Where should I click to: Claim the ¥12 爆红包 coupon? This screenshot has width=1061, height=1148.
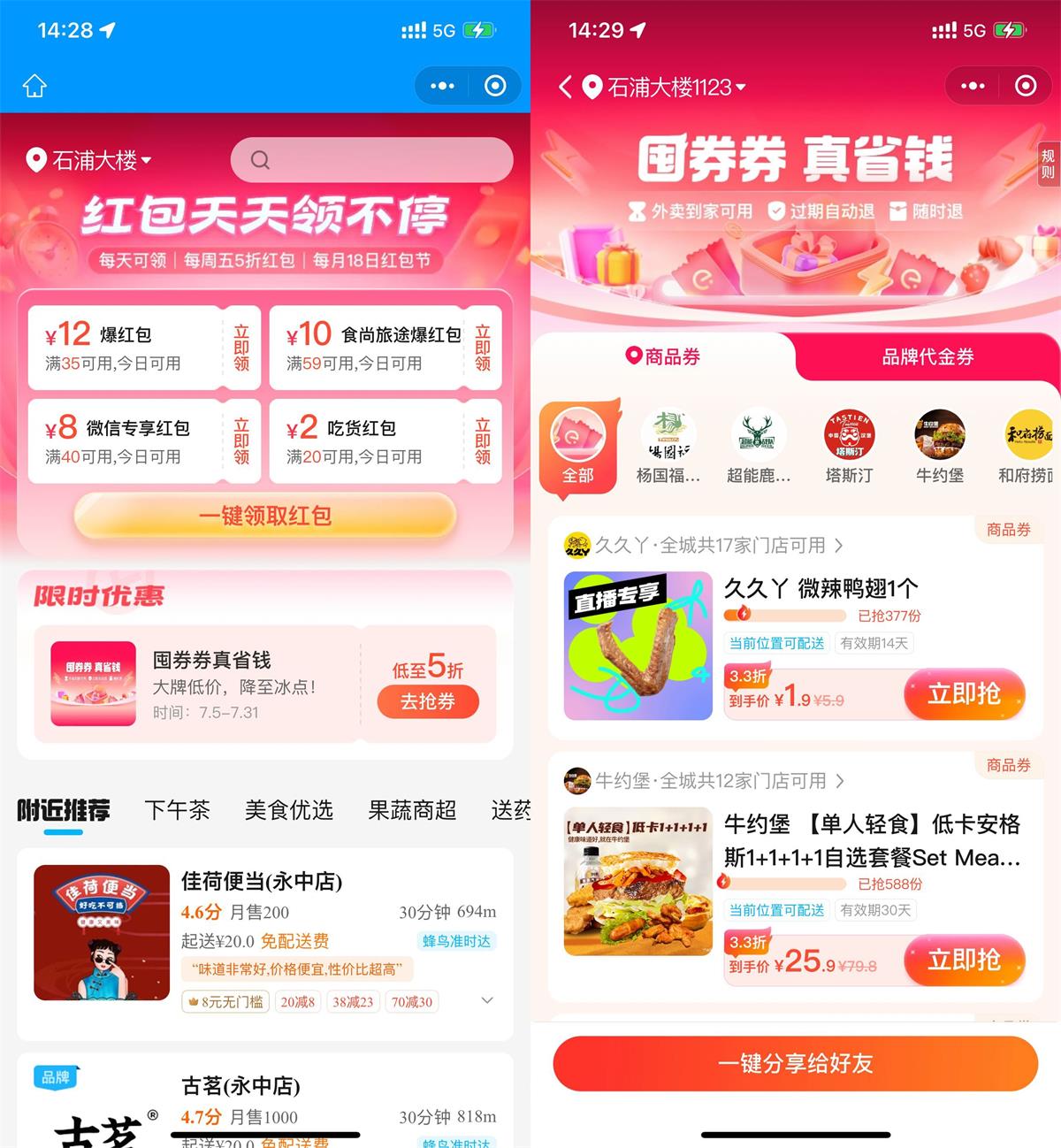(x=241, y=348)
